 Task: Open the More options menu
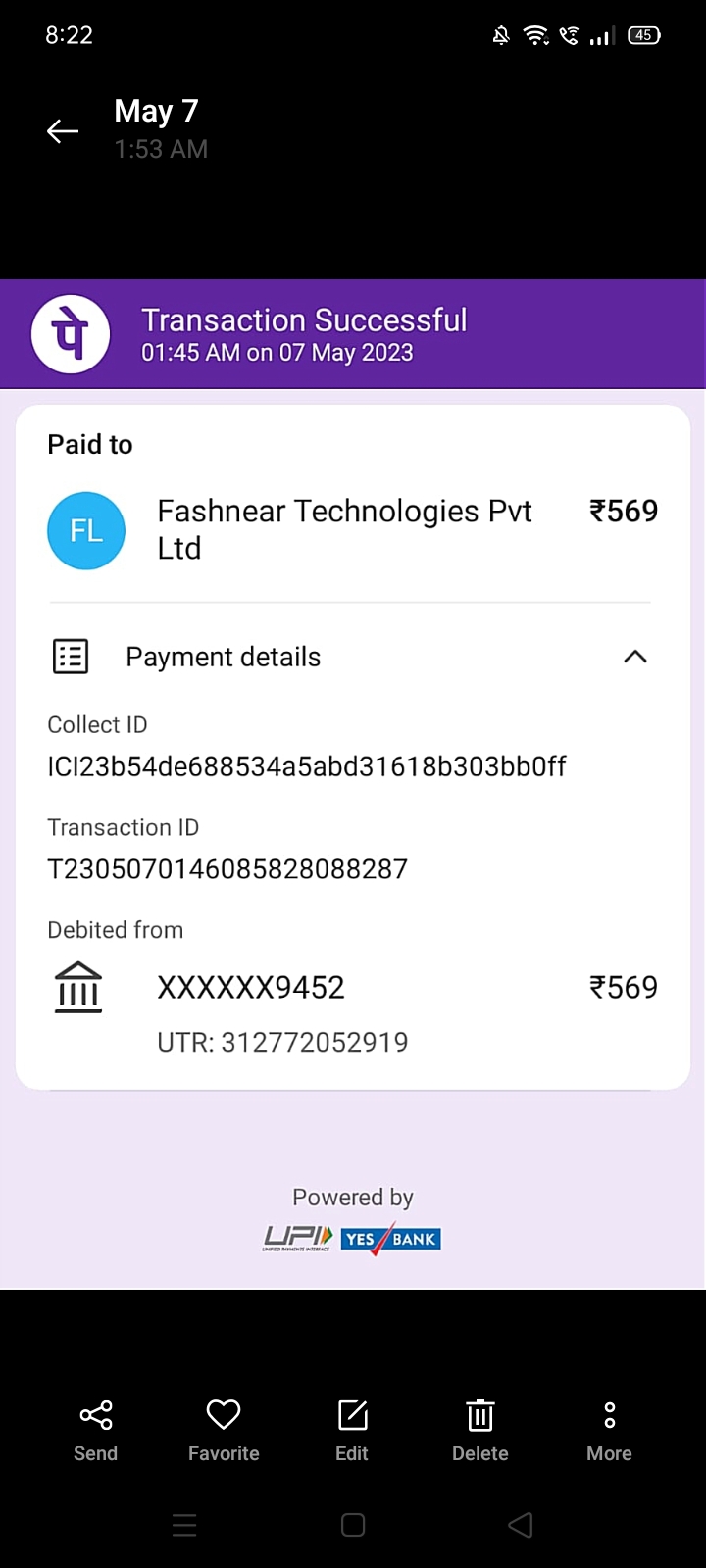609,1431
